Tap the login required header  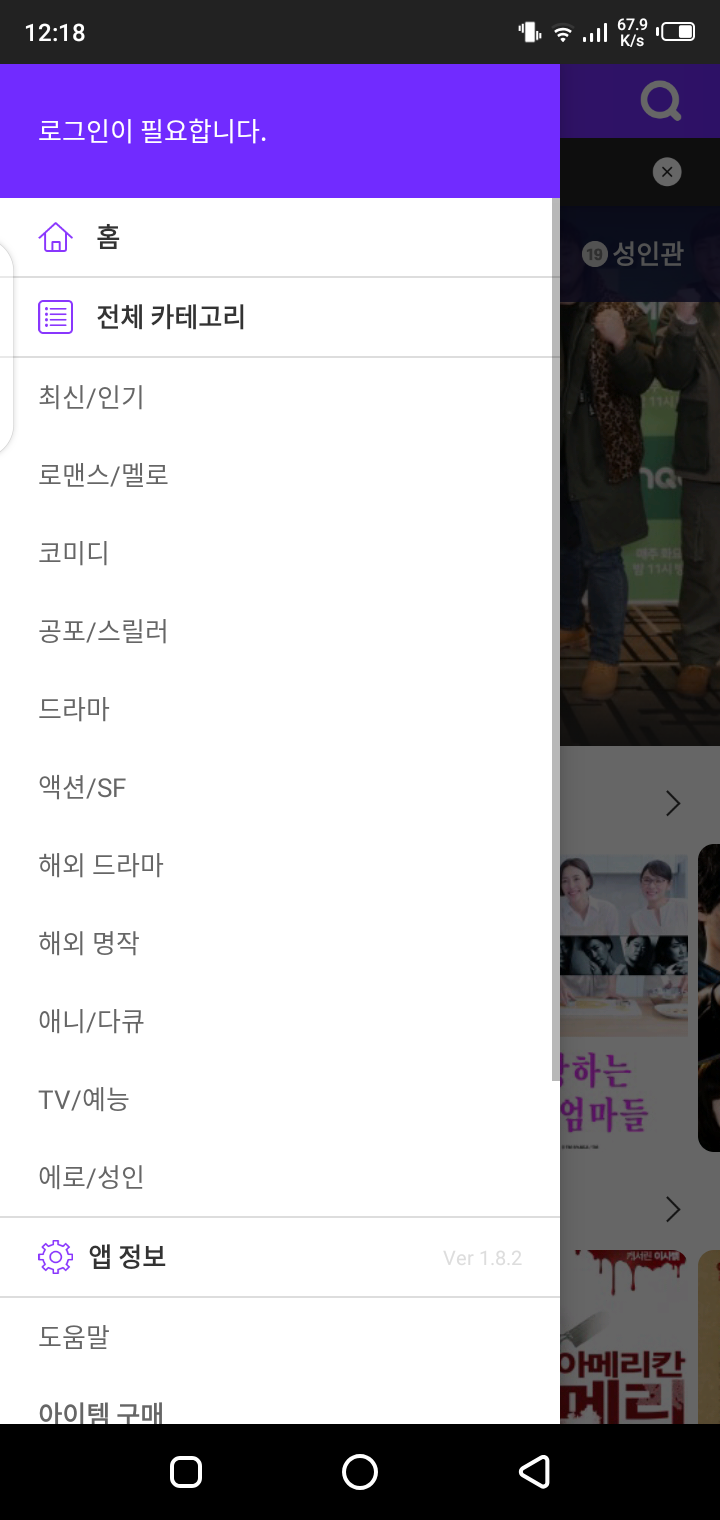point(152,131)
